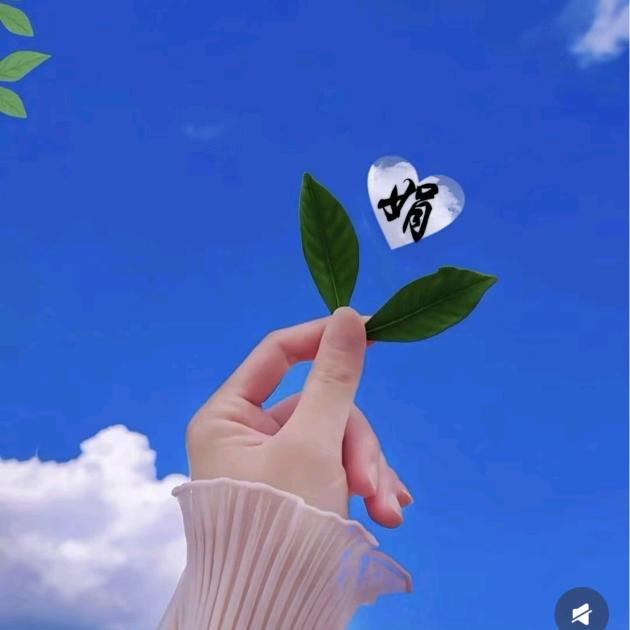Unmute the video with the speaker icon
630x630 pixels.
pos(582,612)
